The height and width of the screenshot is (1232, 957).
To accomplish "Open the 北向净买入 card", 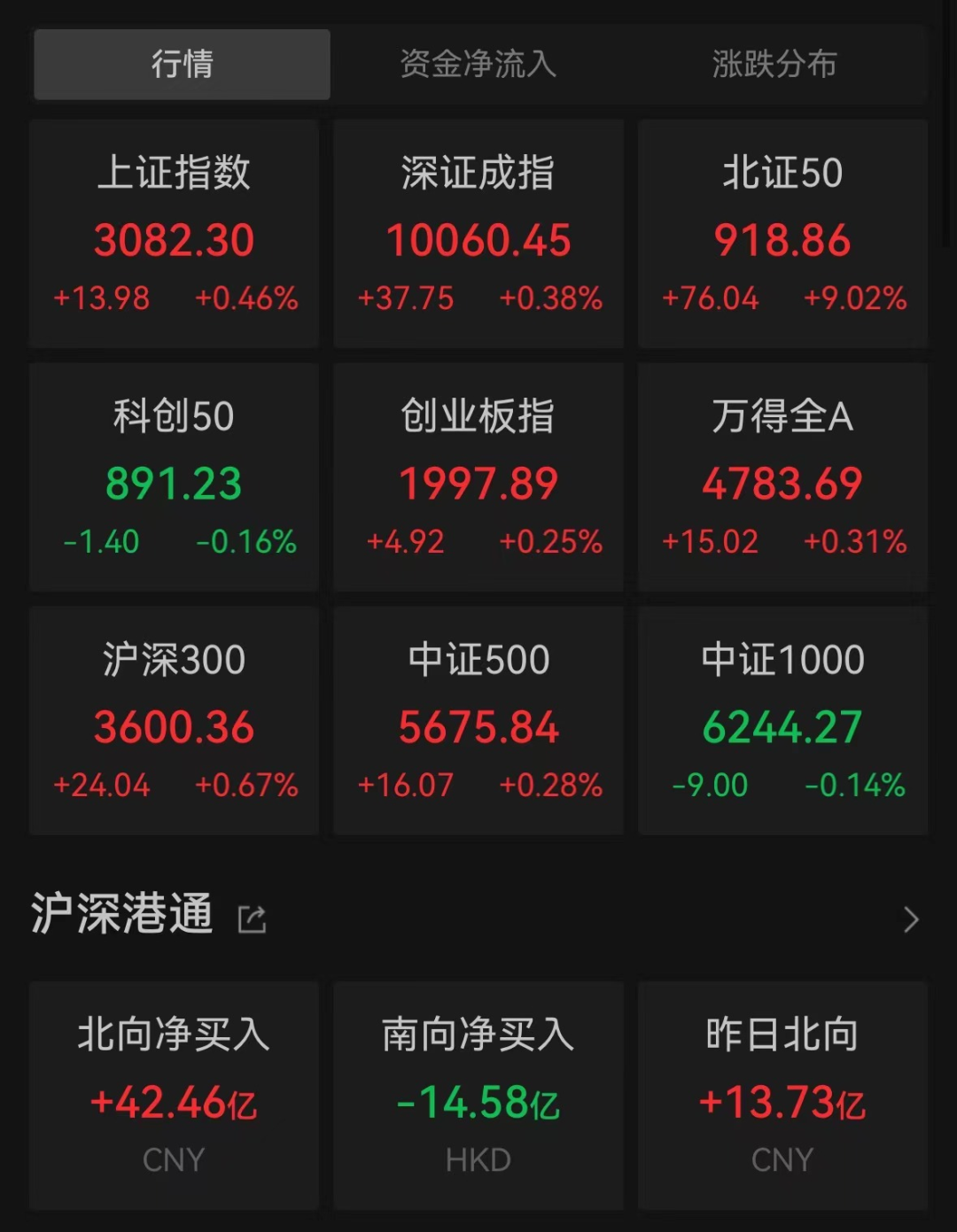I will pos(174,1096).
